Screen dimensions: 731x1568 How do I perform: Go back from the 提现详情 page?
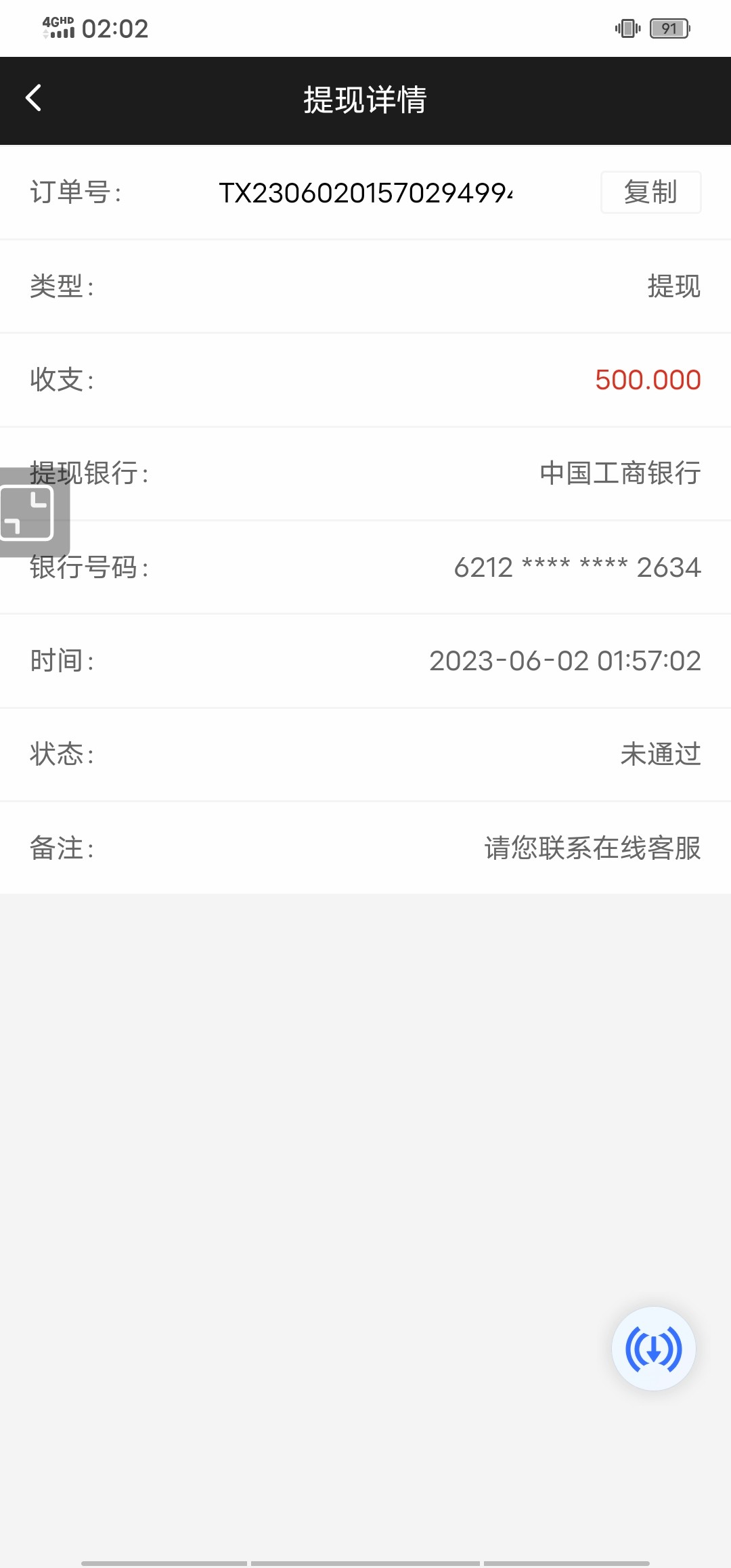[x=34, y=99]
